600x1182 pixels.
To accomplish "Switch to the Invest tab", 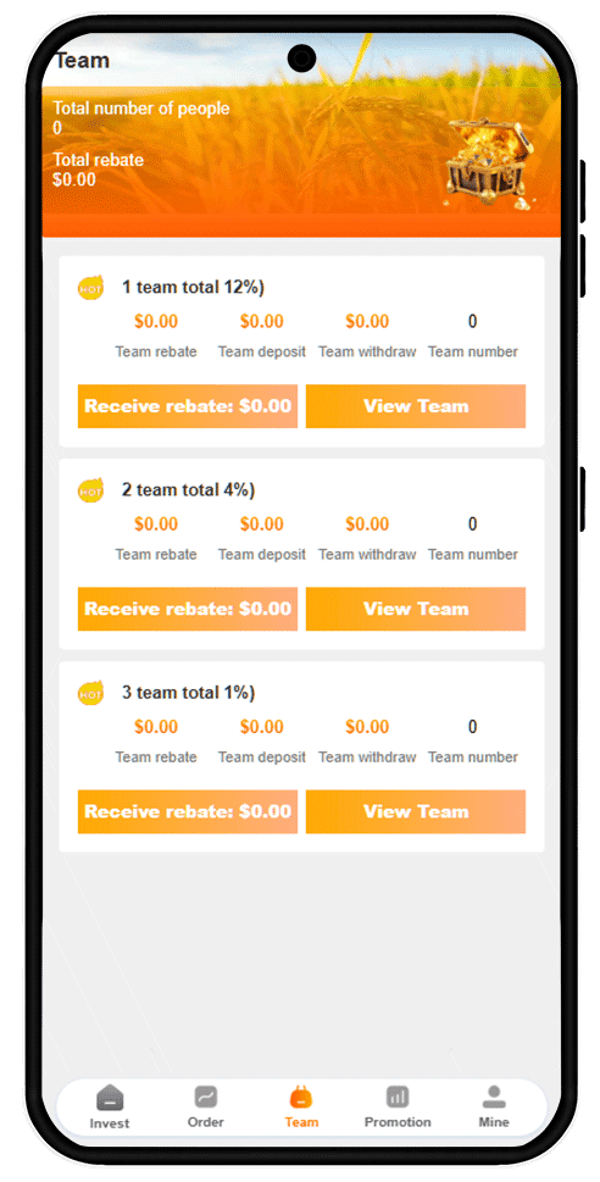I will click(110, 1107).
